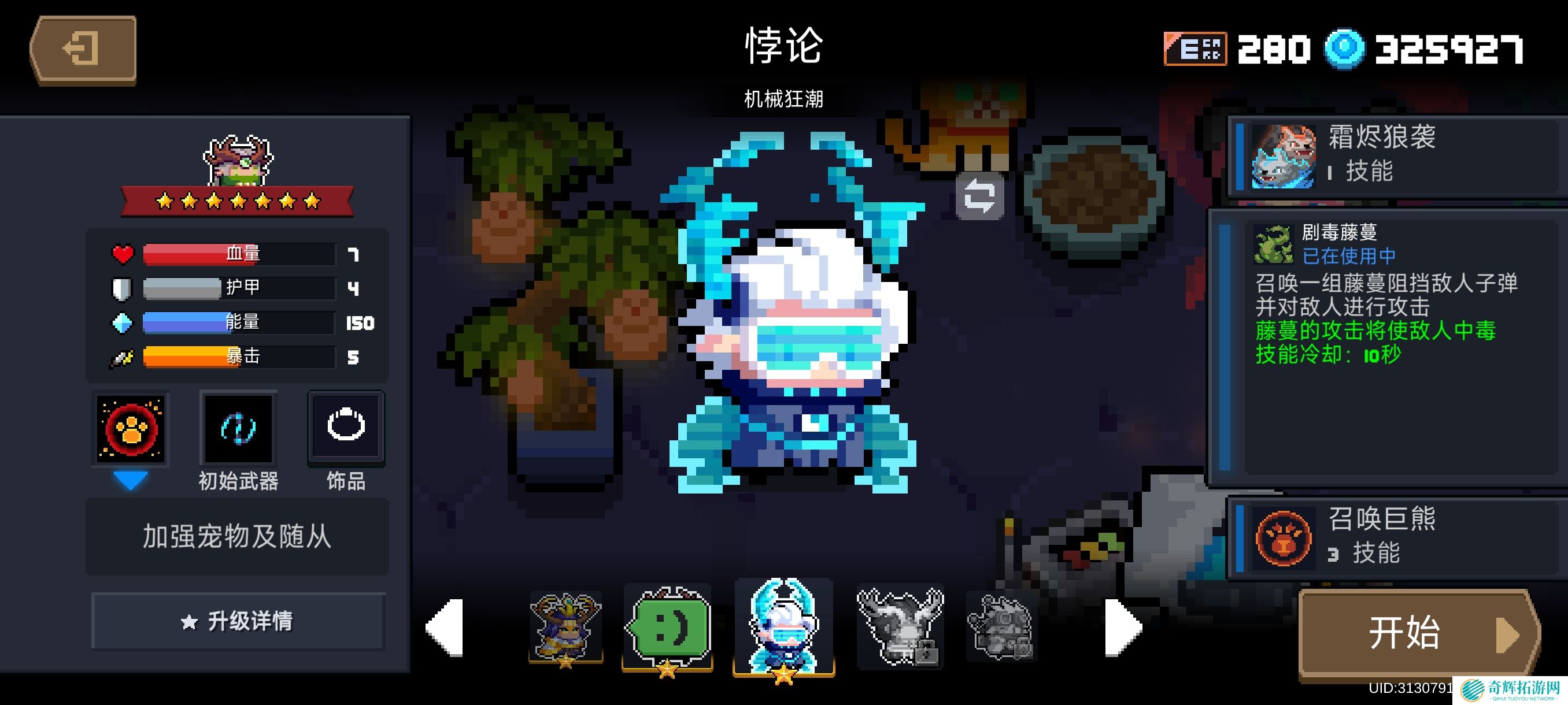Go to the previous skin with the left arrow
This screenshot has width=1568, height=705.
[x=446, y=627]
